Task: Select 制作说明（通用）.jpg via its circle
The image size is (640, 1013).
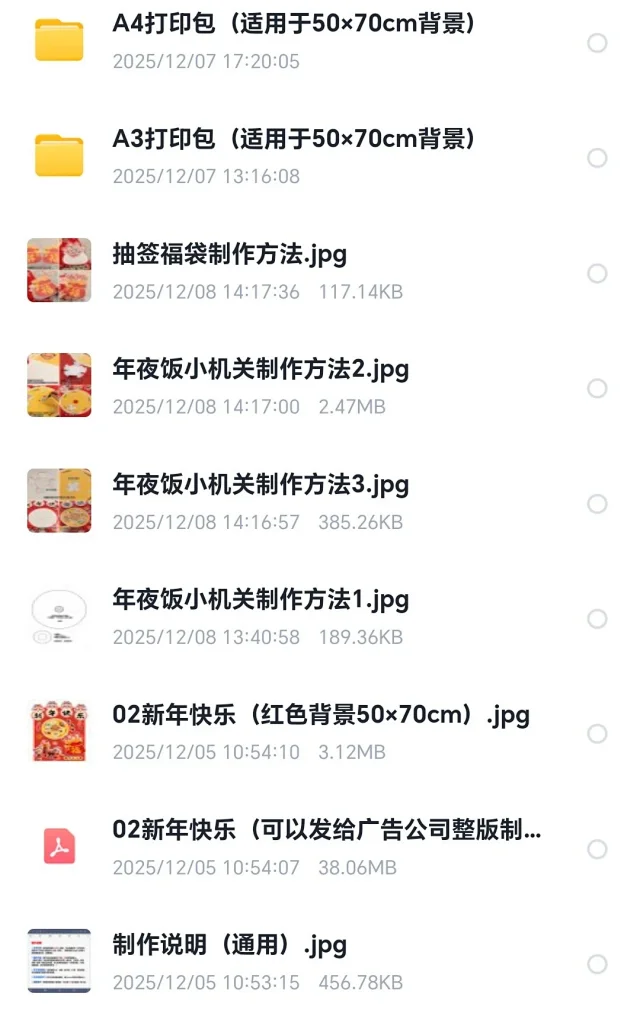Action: tap(597, 964)
